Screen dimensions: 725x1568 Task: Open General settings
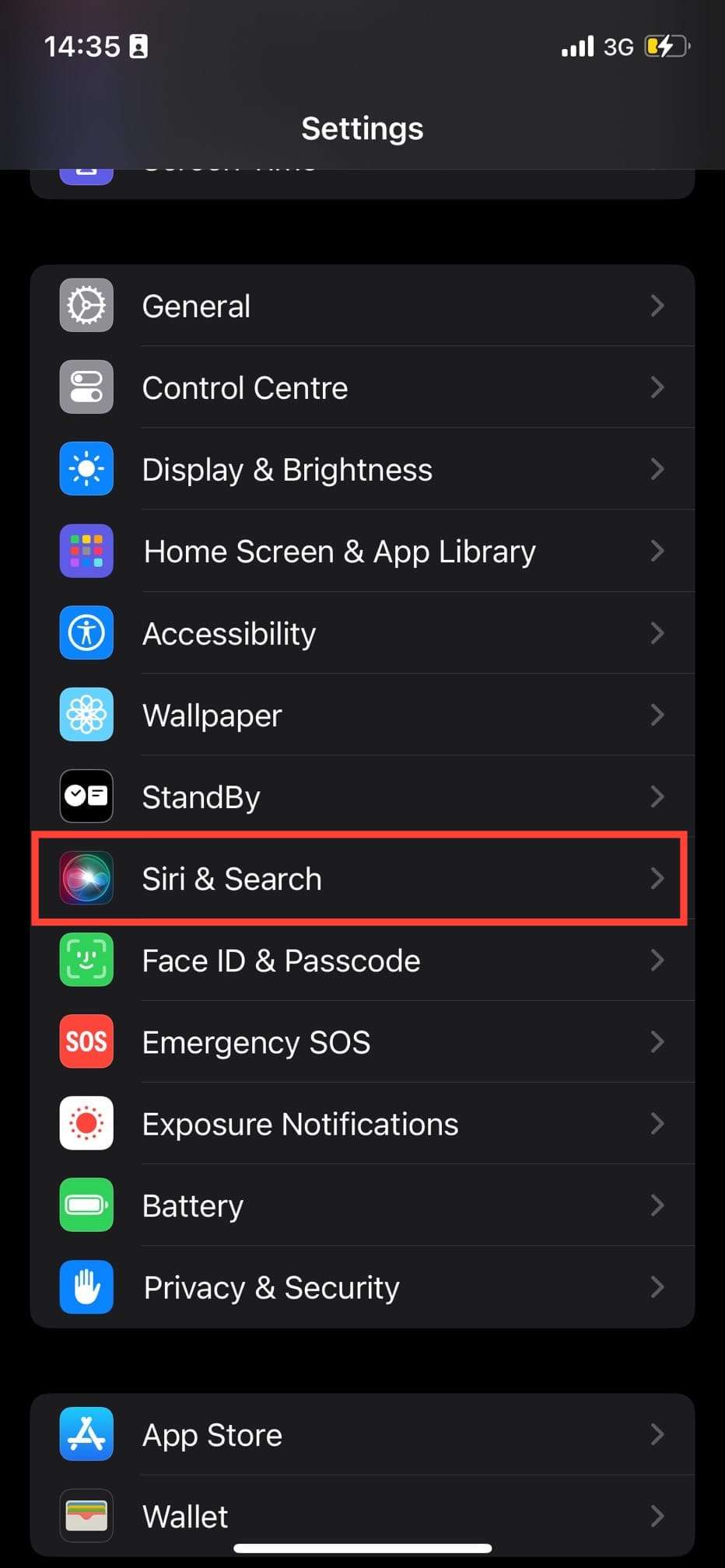[x=362, y=306]
